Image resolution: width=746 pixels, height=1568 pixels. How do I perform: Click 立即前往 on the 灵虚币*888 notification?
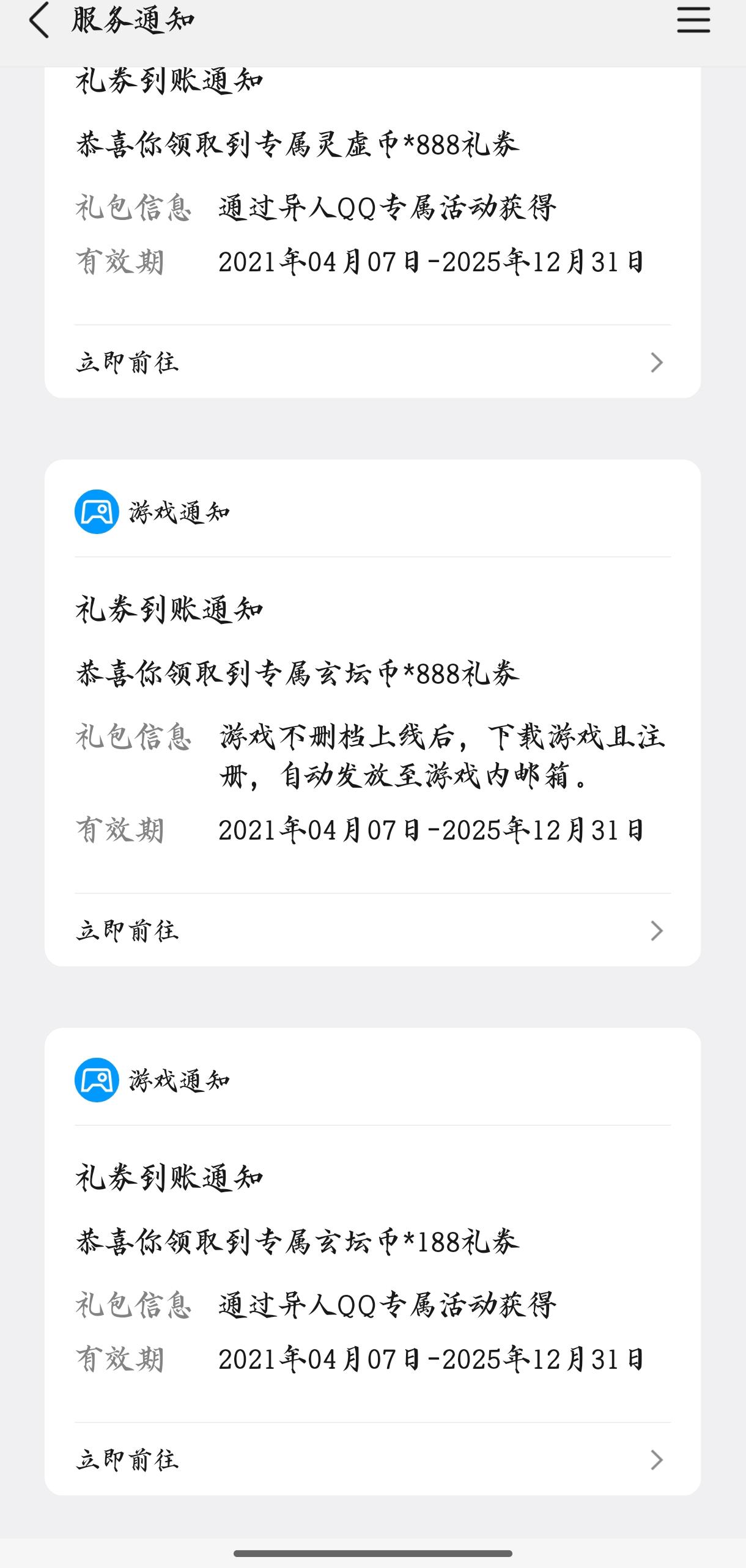127,362
